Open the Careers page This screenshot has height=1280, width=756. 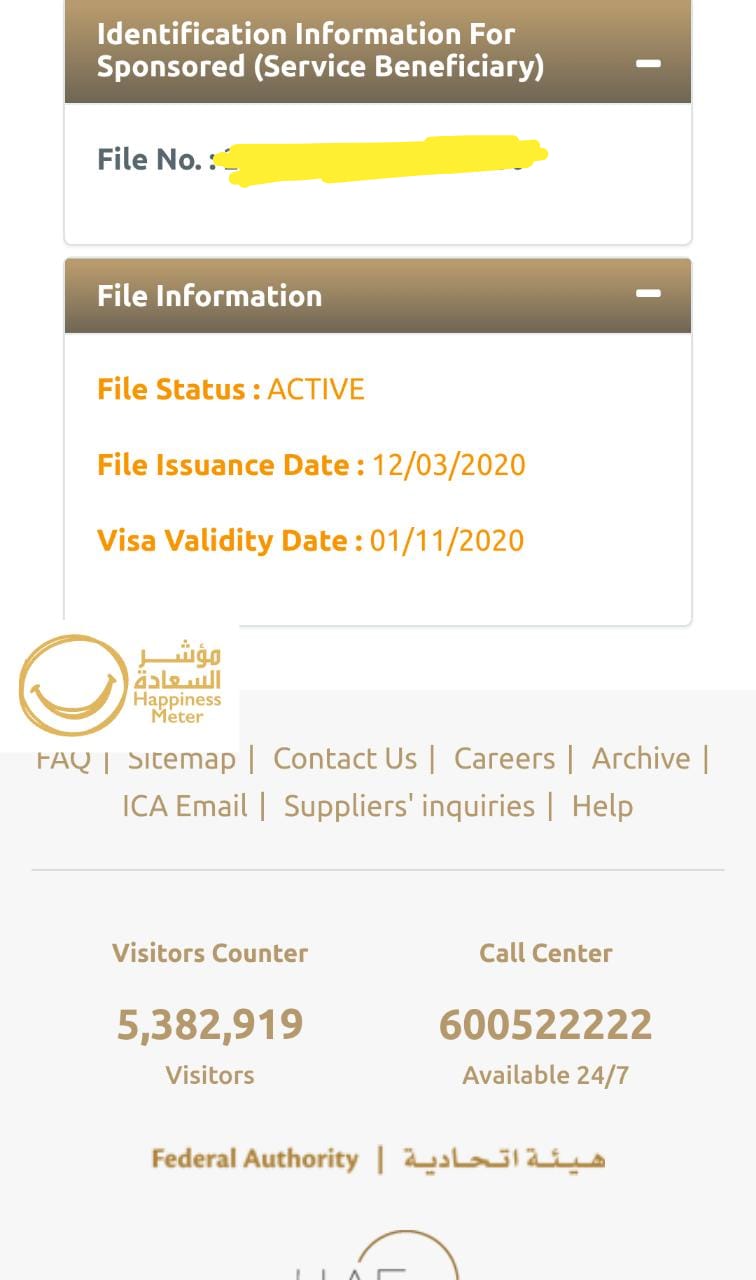504,758
